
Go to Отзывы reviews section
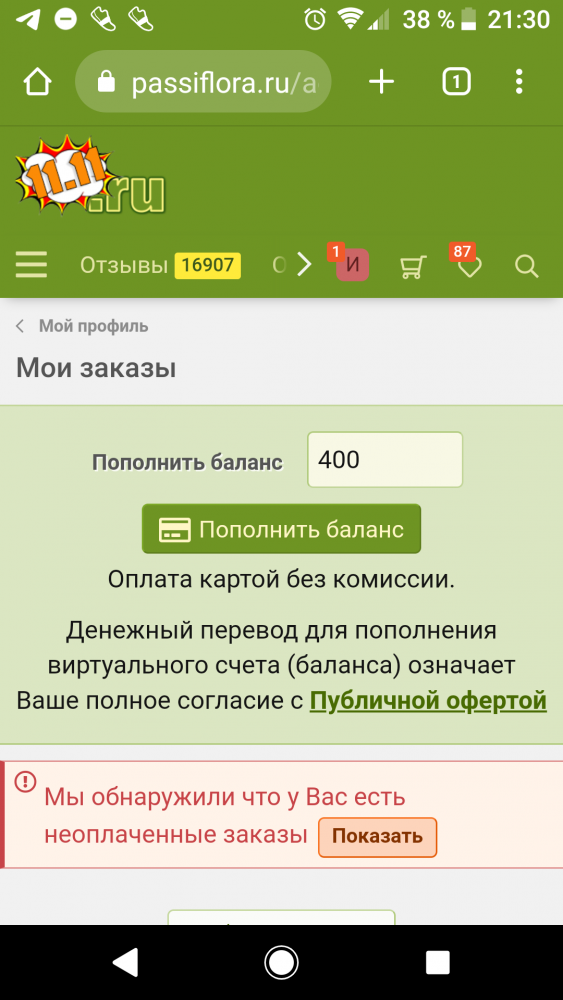click(160, 265)
